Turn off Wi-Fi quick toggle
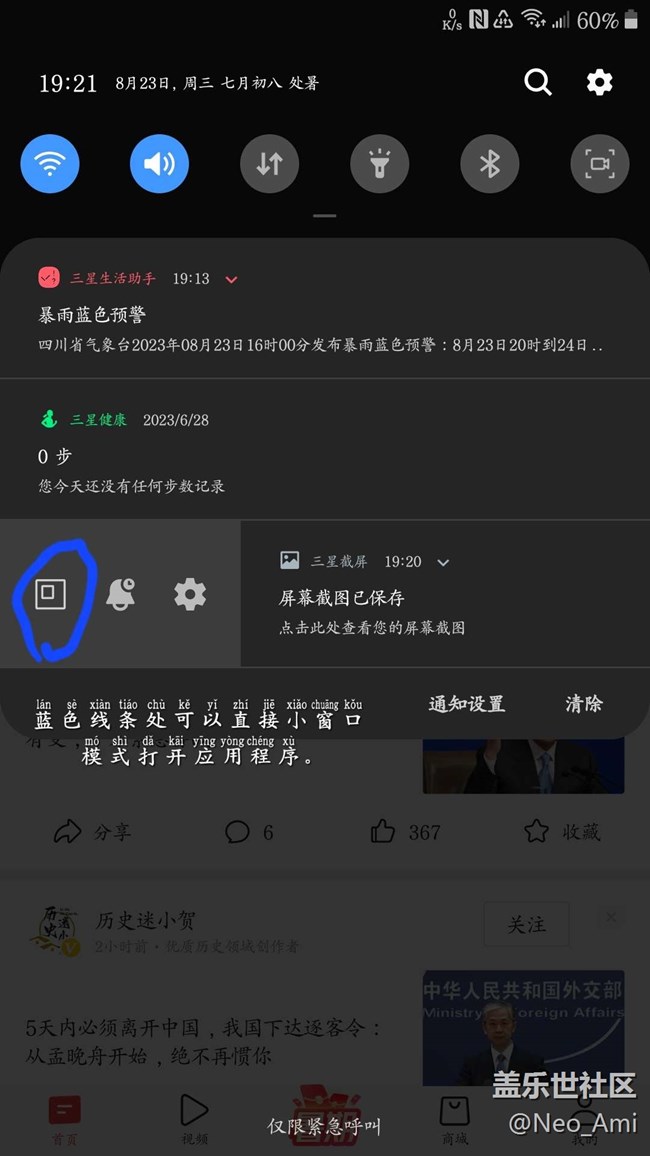Screen dimensions: 650x1156 click(x=50, y=163)
